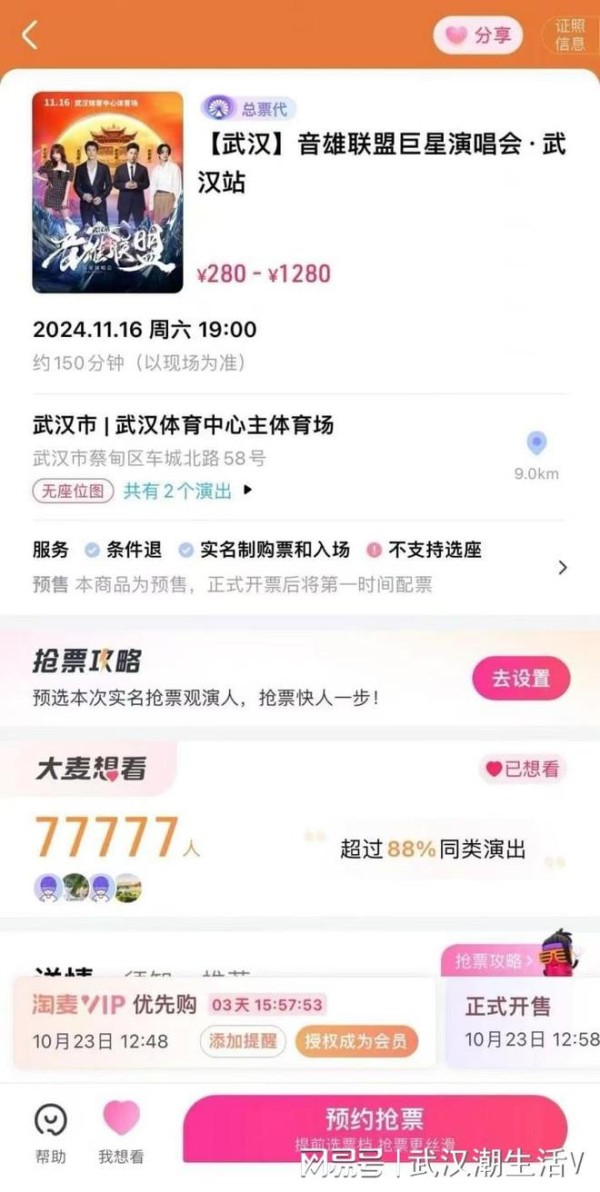The width and height of the screenshot is (600, 1192).
Task: Open 证照信息 license info
Action: point(570,35)
